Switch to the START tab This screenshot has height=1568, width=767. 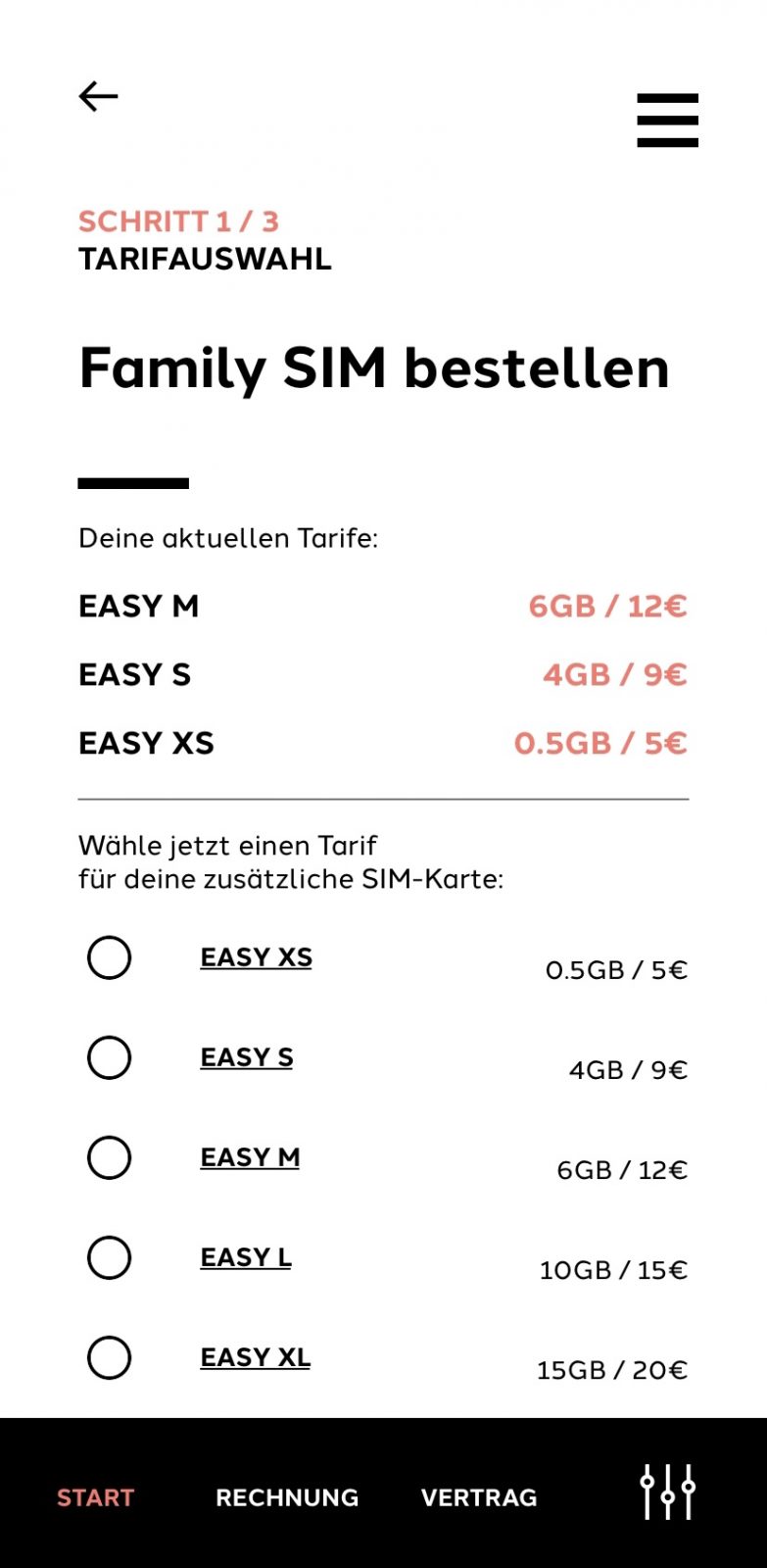95,1497
